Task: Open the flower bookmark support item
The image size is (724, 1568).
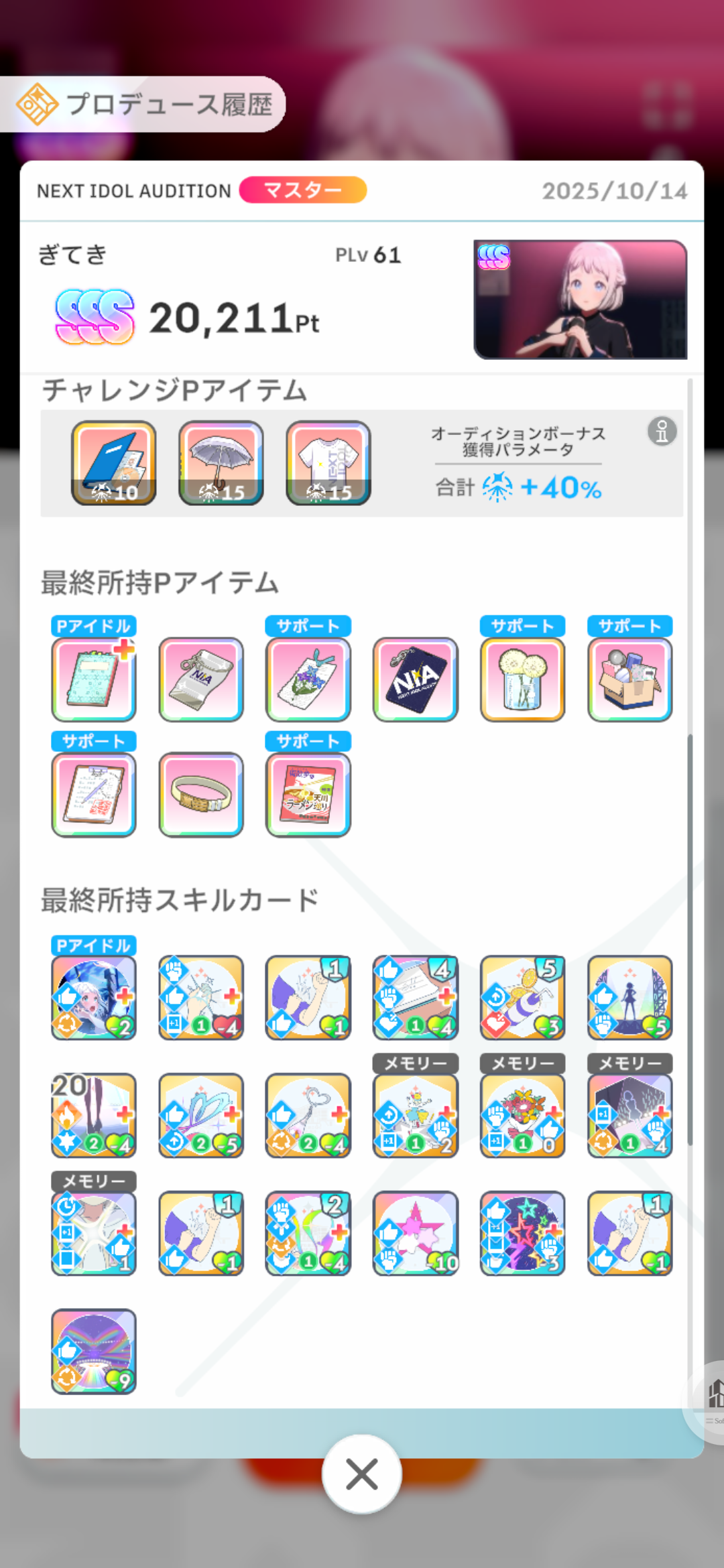Action: [x=308, y=679]
